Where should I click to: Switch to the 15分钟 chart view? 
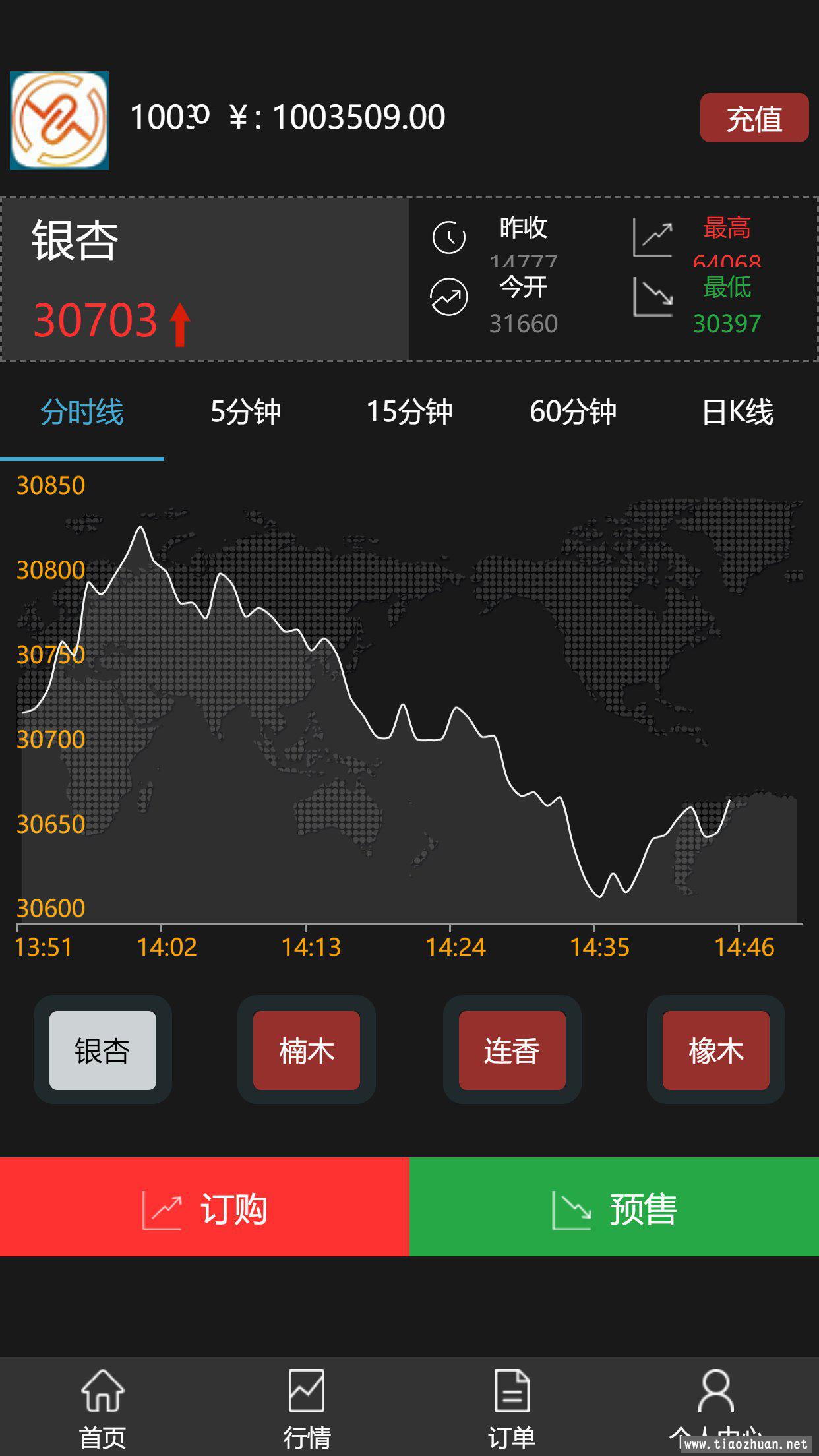409,413
